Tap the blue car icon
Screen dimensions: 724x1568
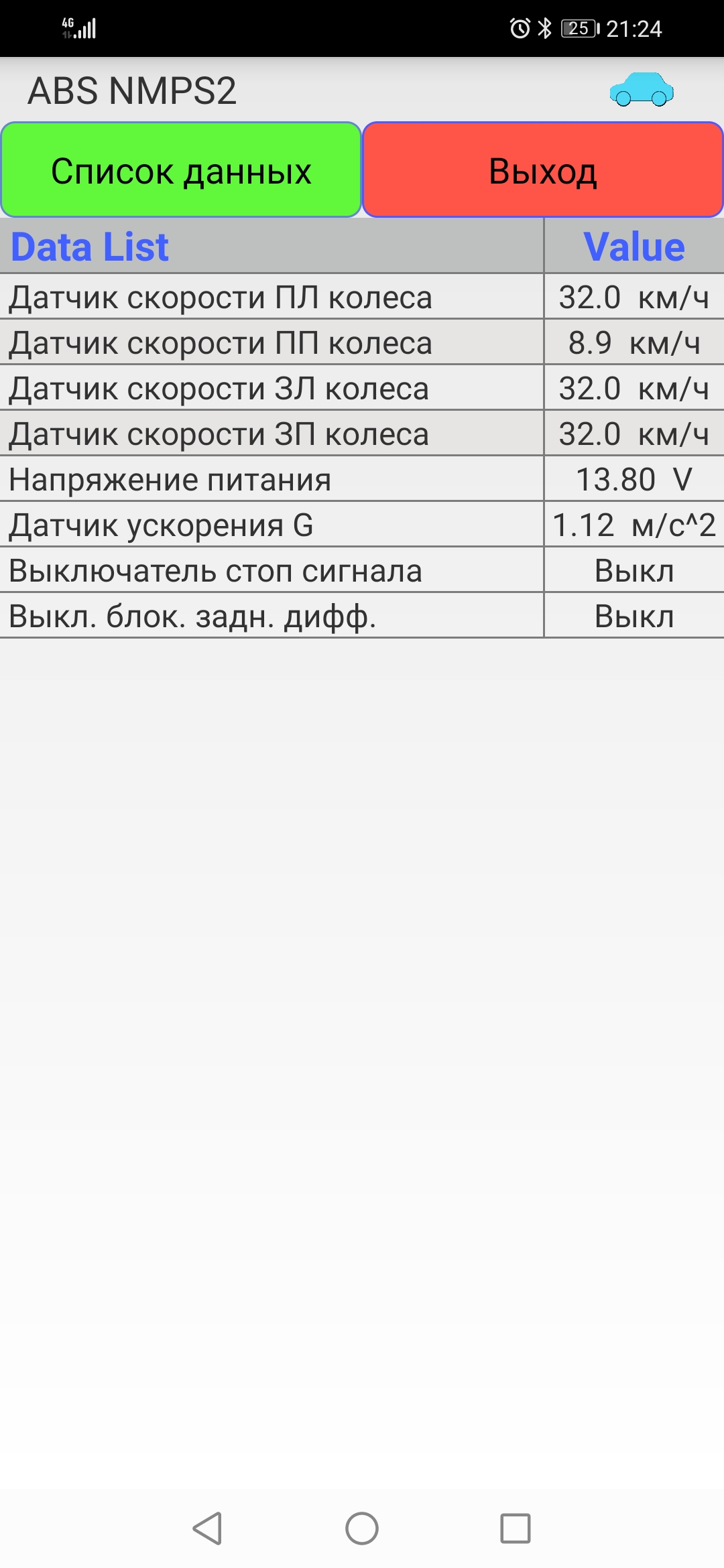pyautogui.click(x=641, y=90)
